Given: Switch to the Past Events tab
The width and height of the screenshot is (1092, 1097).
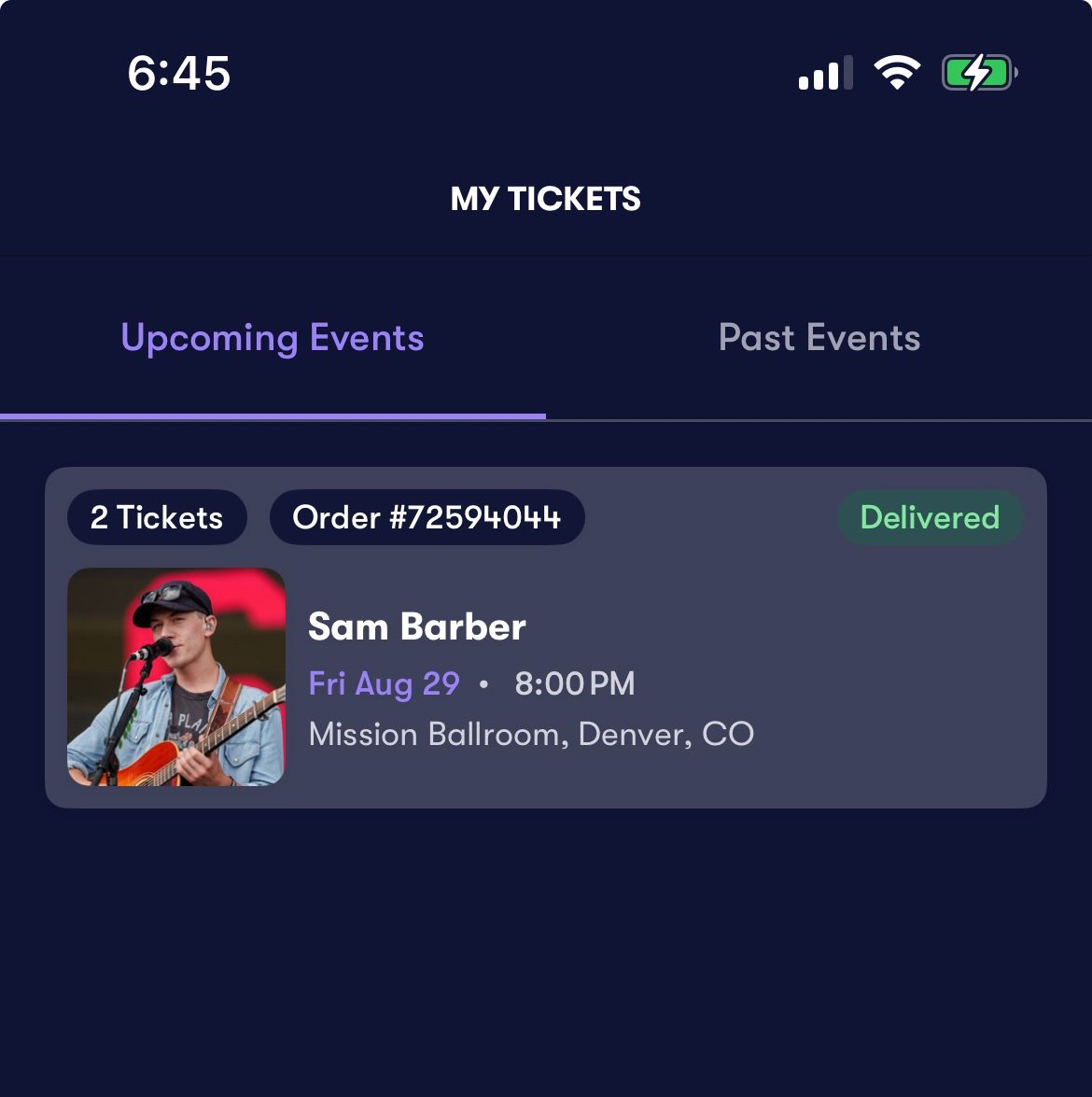Looking at the screenshot, I should coord(819,338).
